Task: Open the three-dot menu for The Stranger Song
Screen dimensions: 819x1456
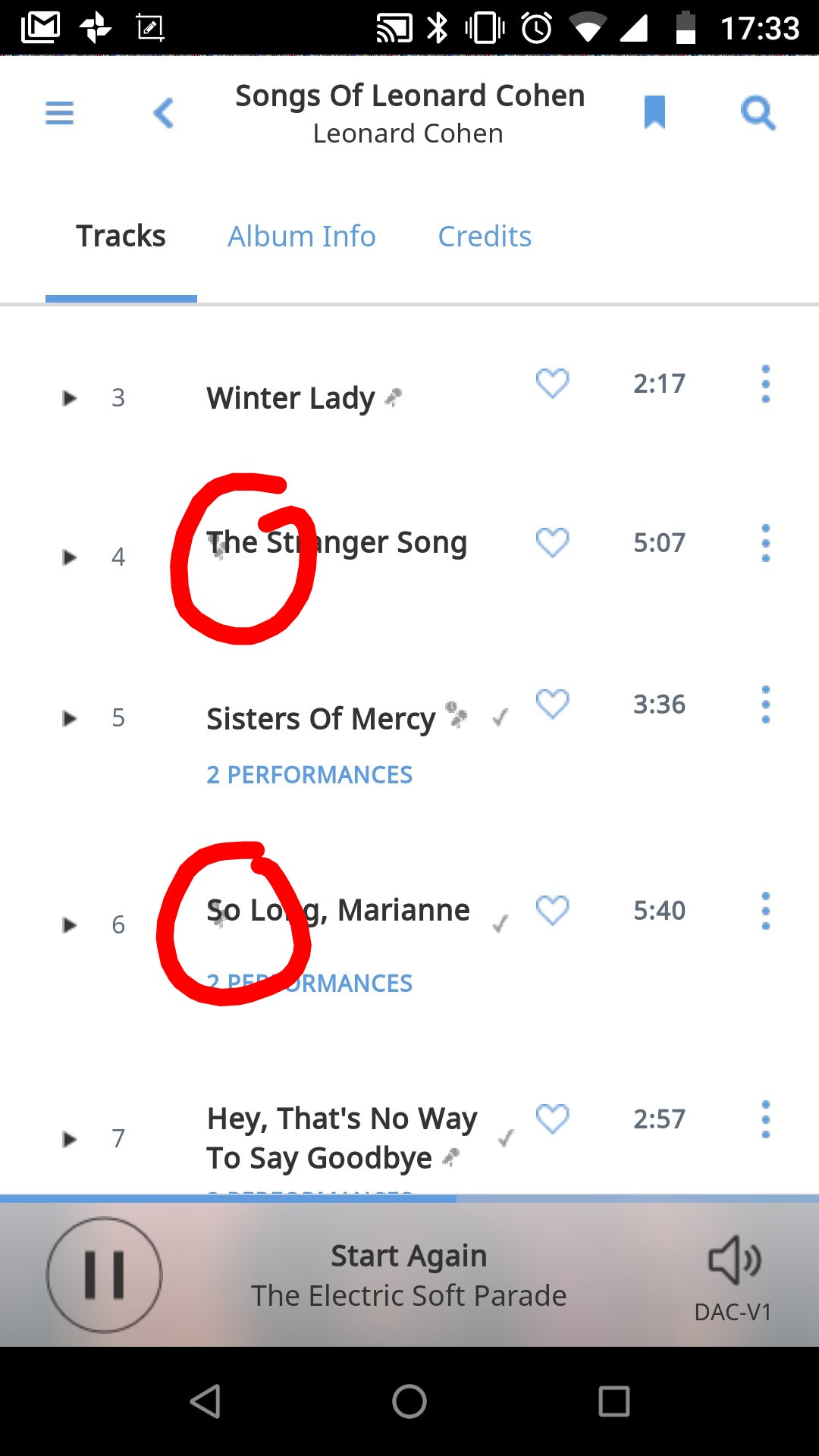Action: pyautogui.click(x=765, y=543)
